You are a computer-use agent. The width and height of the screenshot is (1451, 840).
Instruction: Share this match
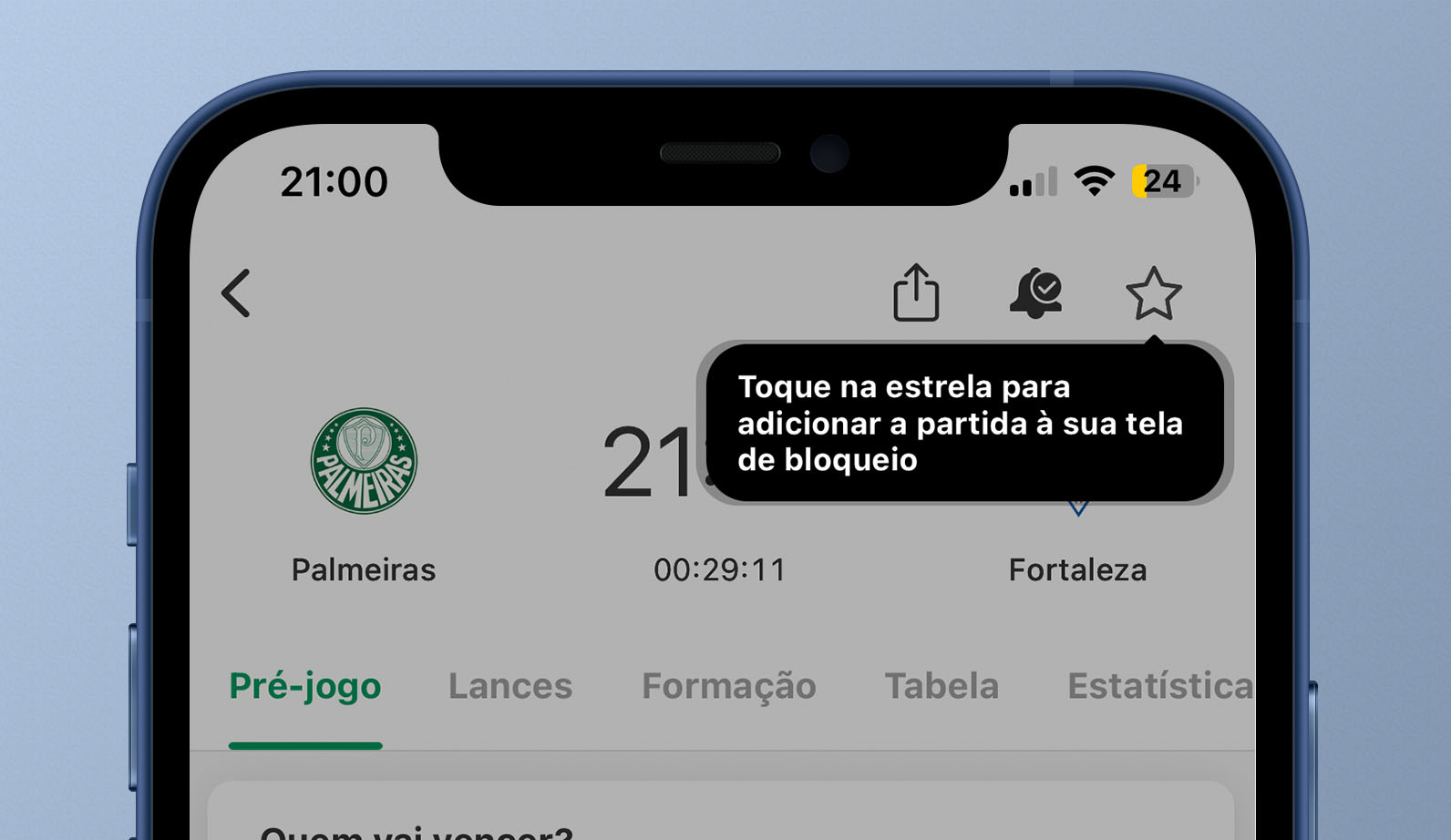[916, 292]
